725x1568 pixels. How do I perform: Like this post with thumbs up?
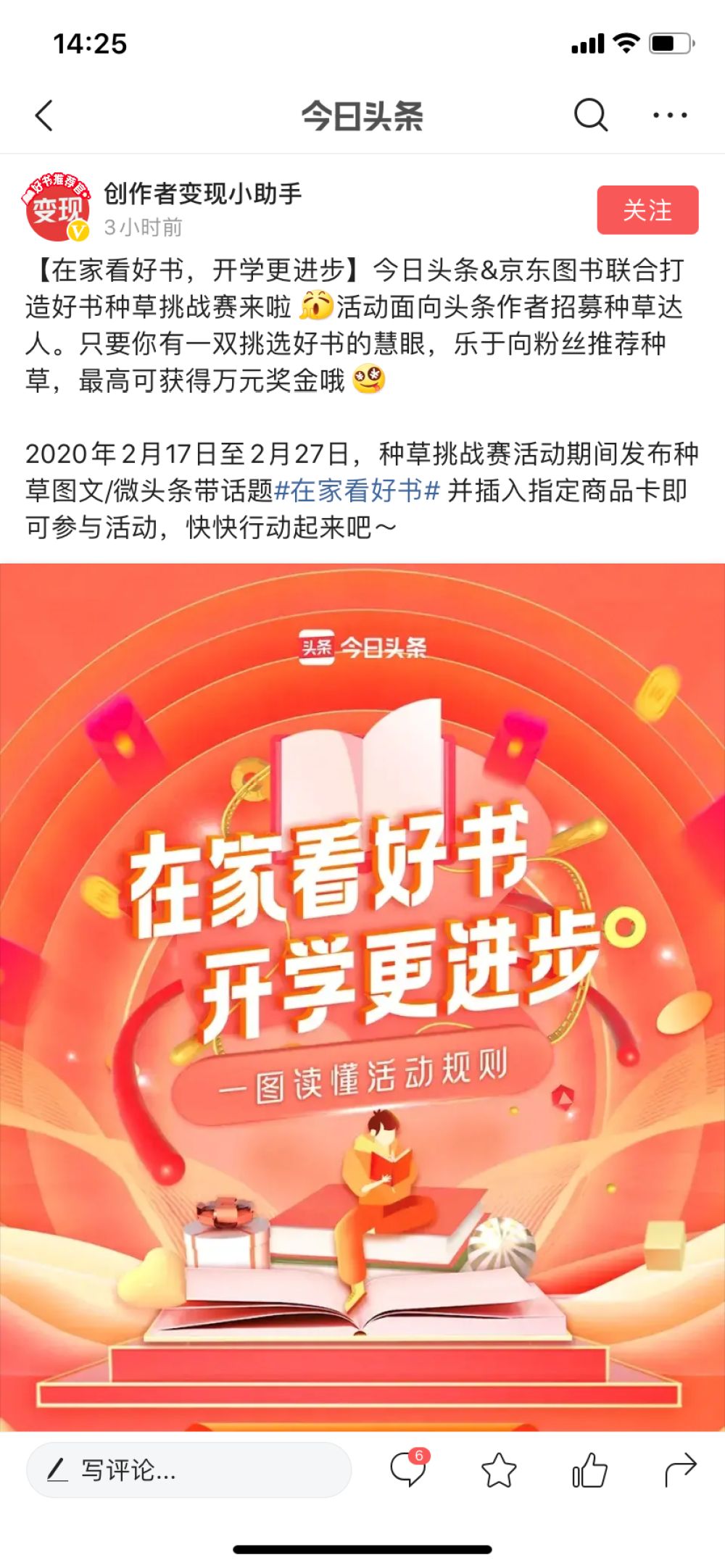589,1471
